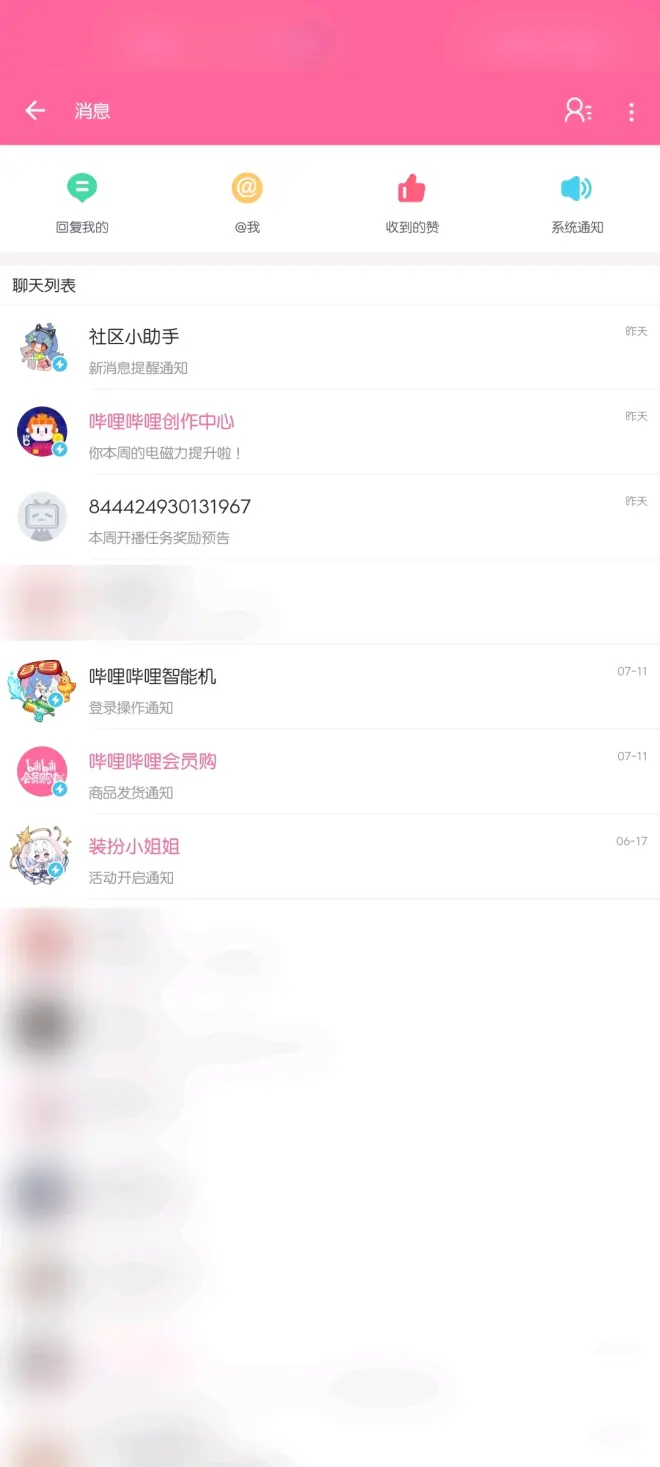
Task: Open the chat with 844424930131967
Action: (x=330, y=518)
